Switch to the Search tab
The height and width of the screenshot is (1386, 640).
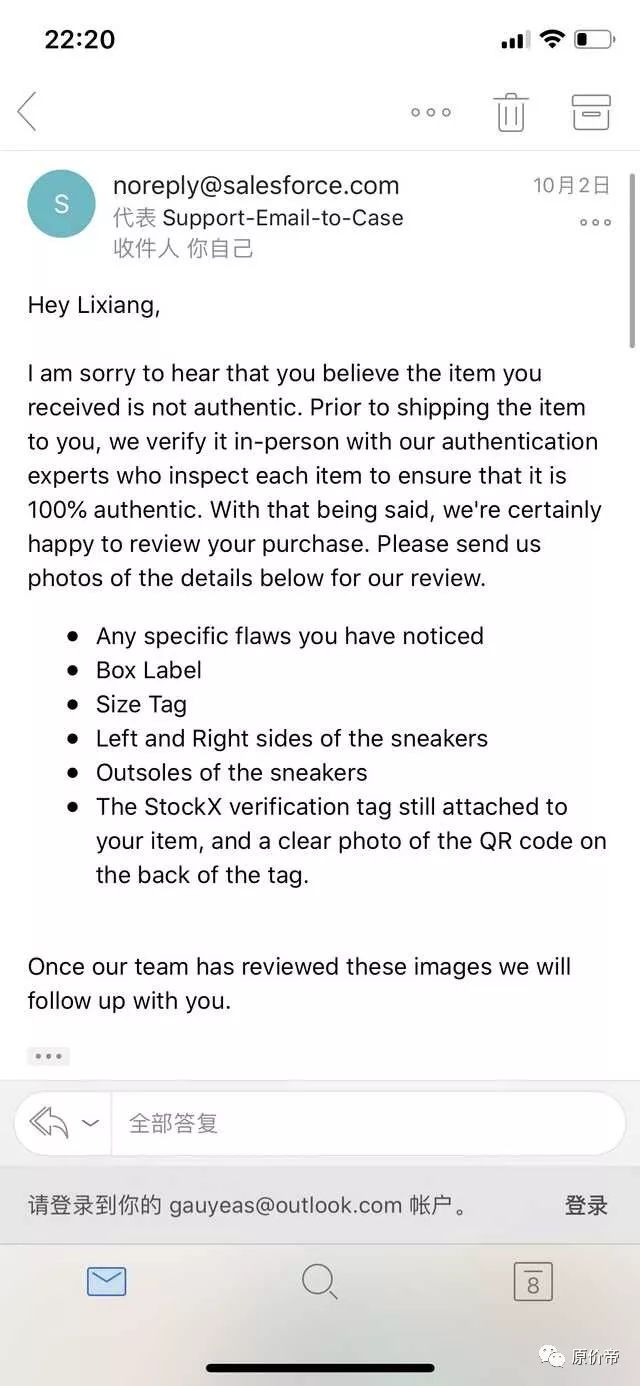point(319,1281)
